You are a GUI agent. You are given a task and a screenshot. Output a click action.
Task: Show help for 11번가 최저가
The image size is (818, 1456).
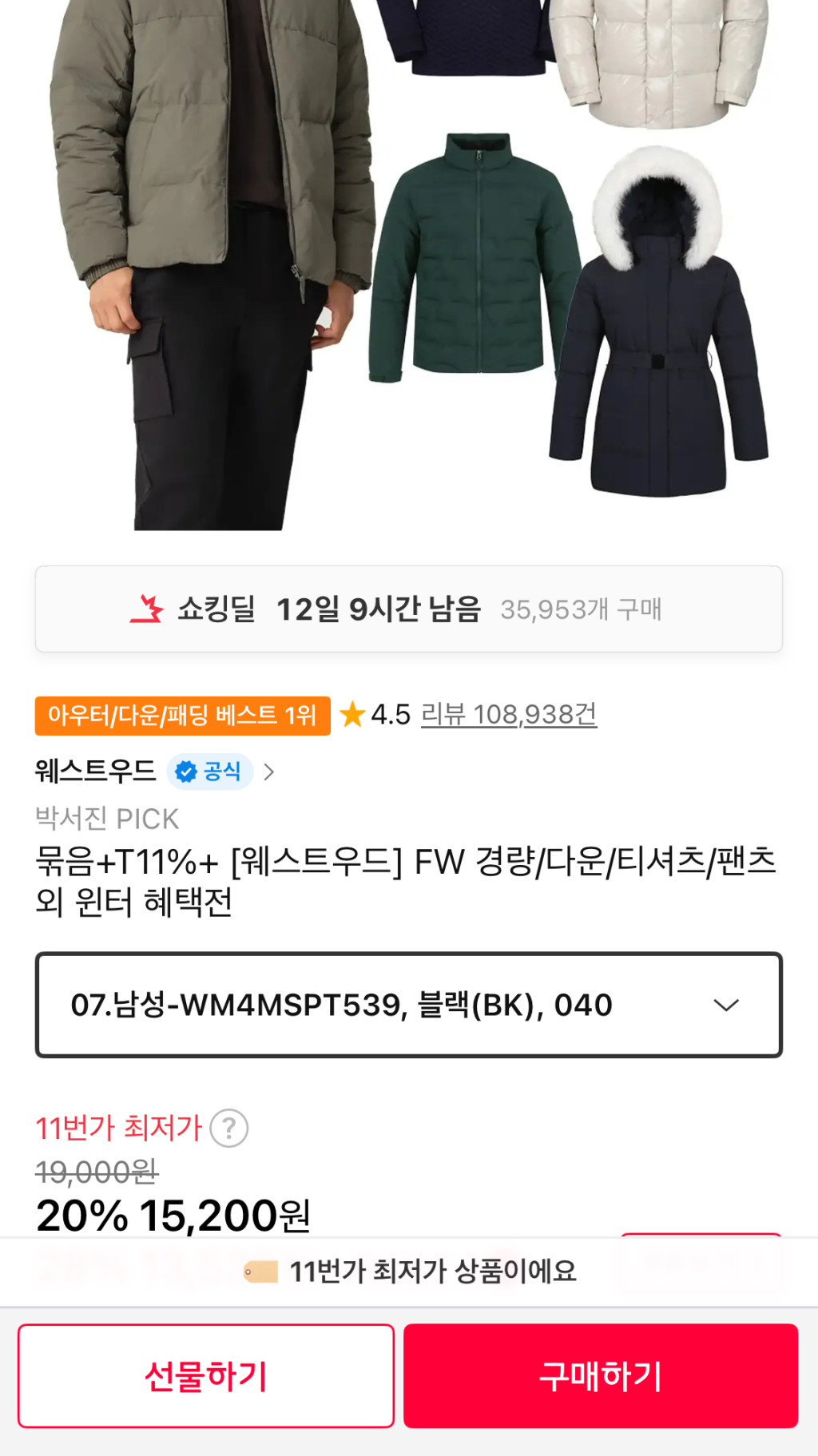click(229, 1129)
